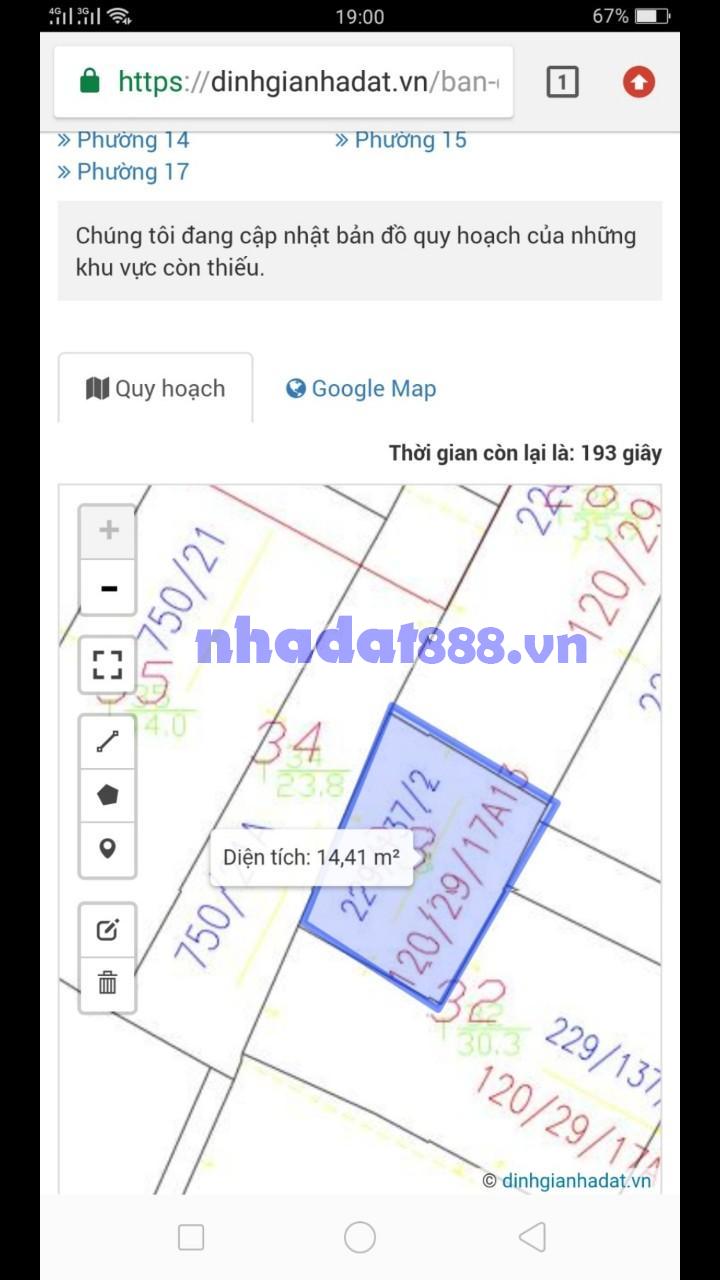This screenshot has height=1280, width=720.
Task: Open the browser address bar
Action: (300, 82)
